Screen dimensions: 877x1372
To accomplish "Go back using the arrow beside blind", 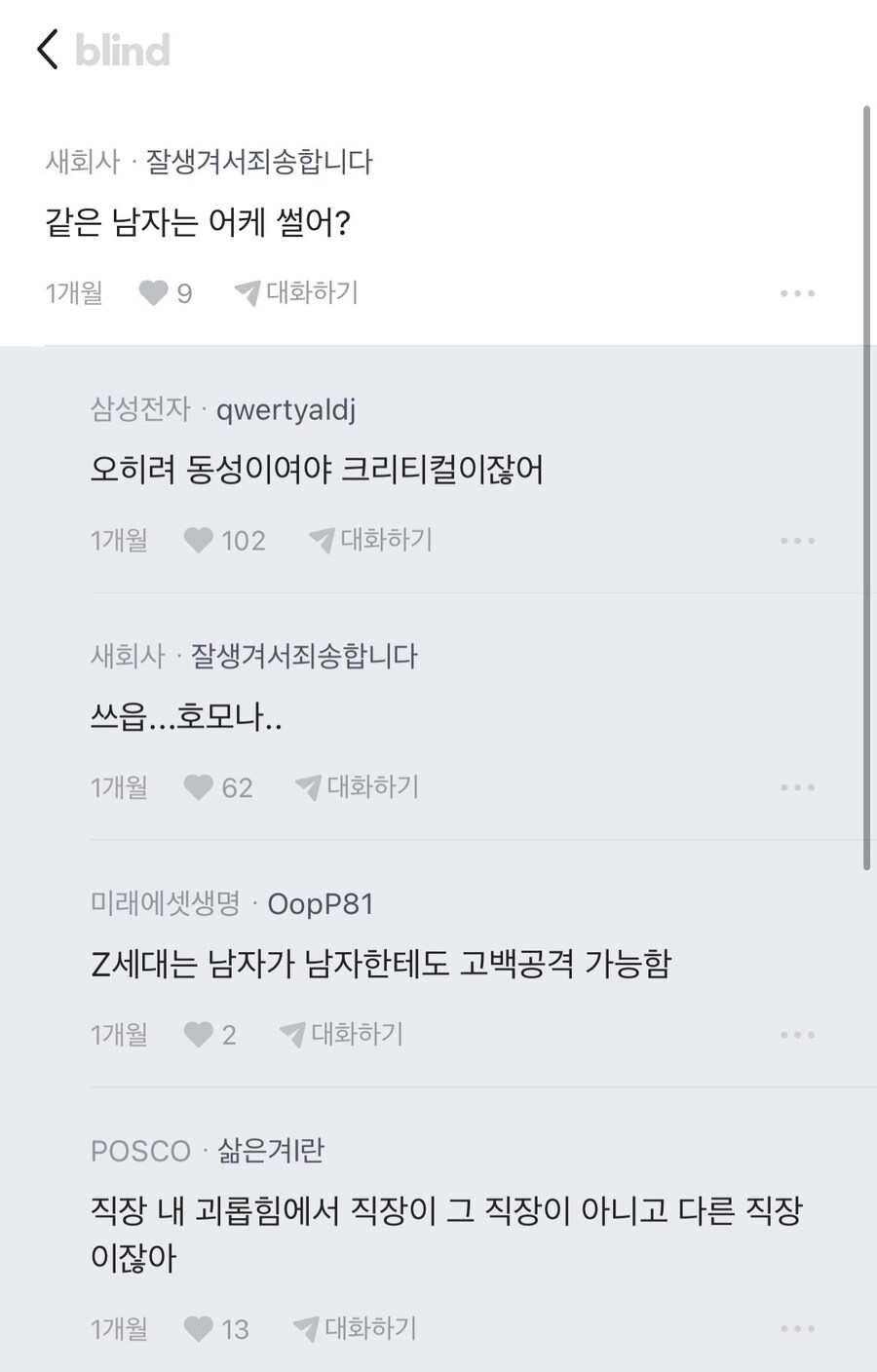I will tap(48, 50).
